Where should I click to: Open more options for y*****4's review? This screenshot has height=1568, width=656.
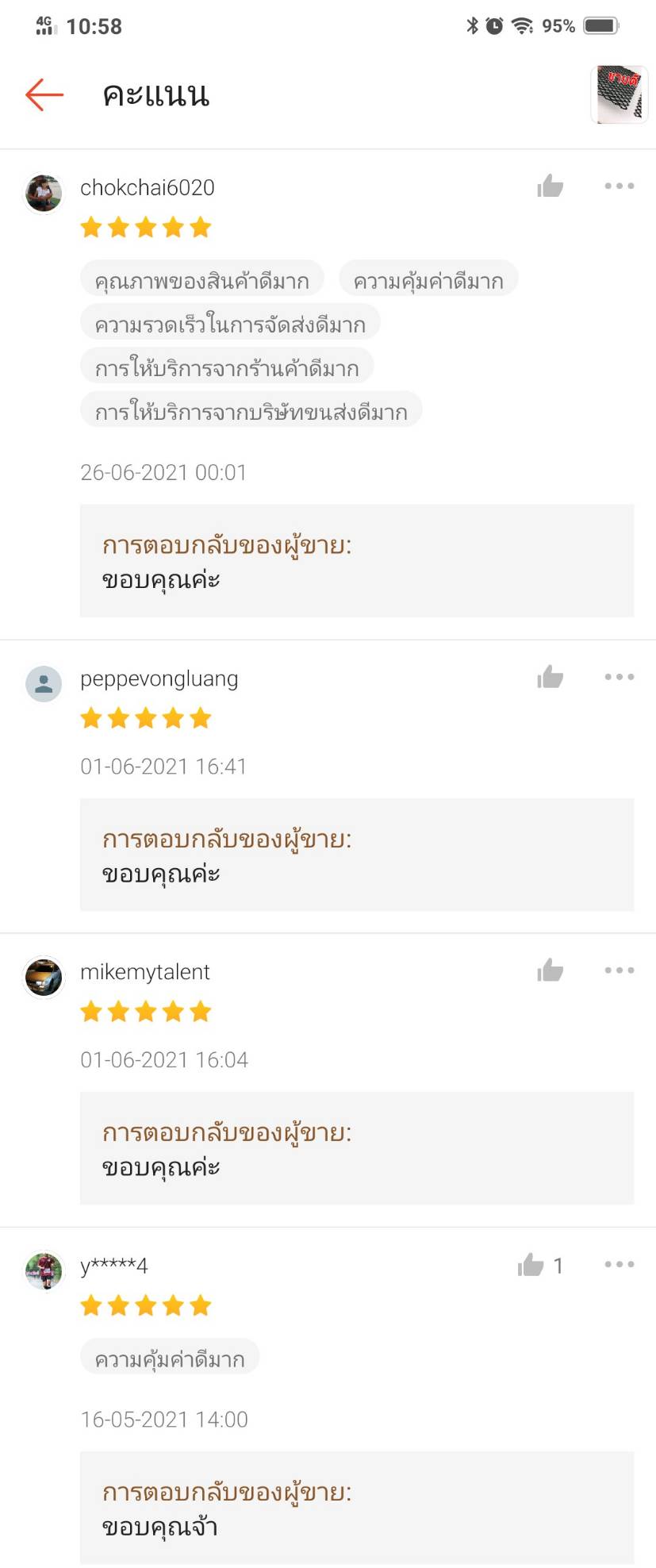point(619,1265)
